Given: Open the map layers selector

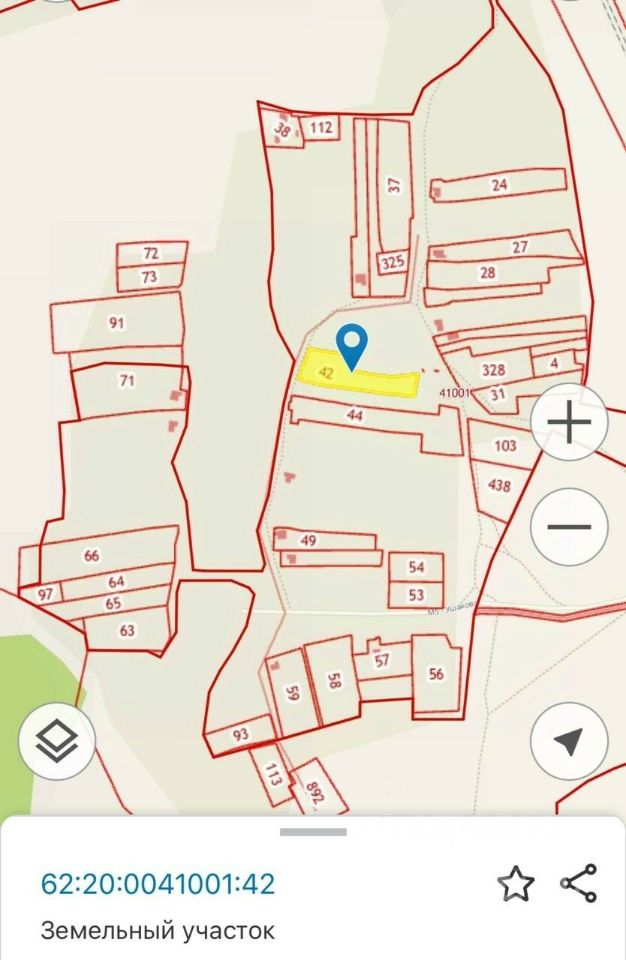Looking at the screenshot, I should (x=57, y=741).
